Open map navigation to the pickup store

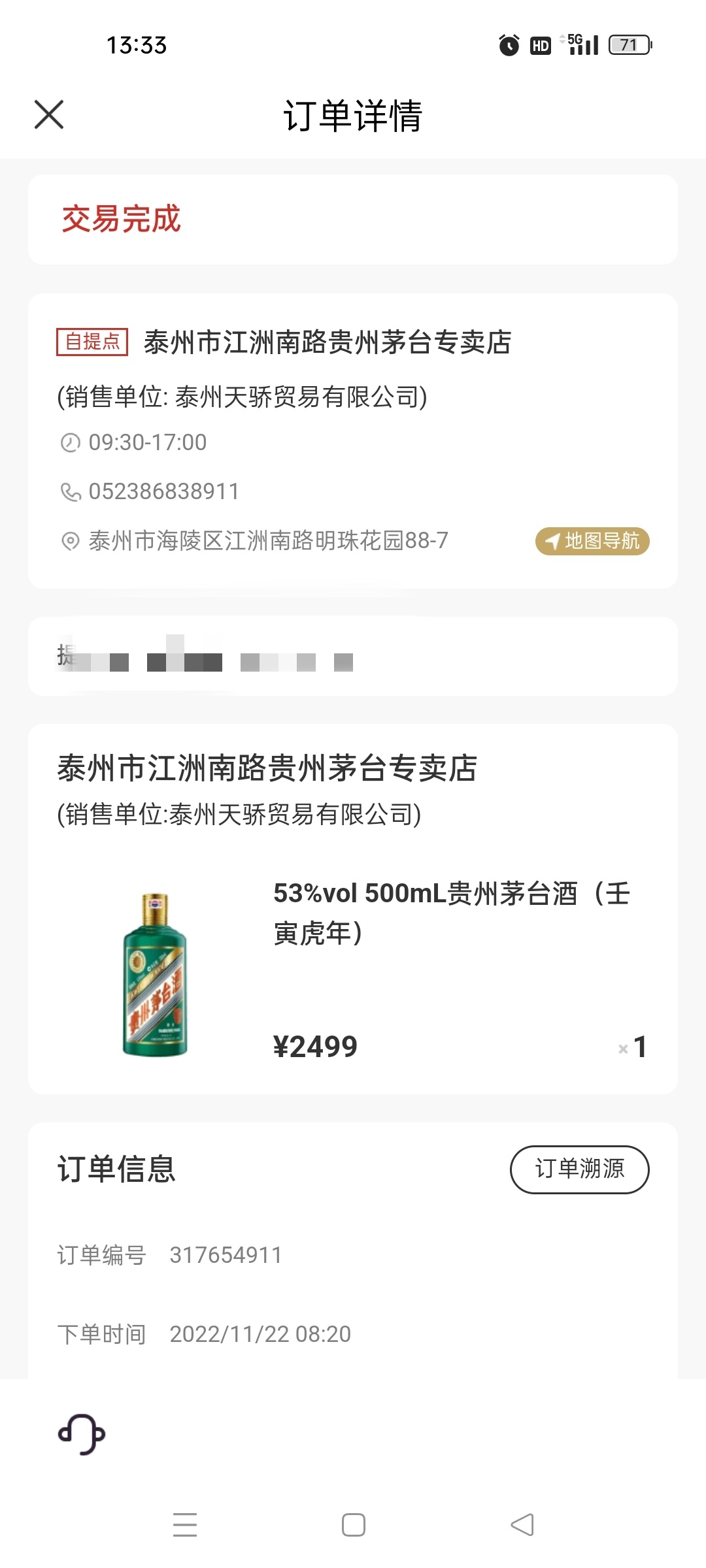pos(592,541)
